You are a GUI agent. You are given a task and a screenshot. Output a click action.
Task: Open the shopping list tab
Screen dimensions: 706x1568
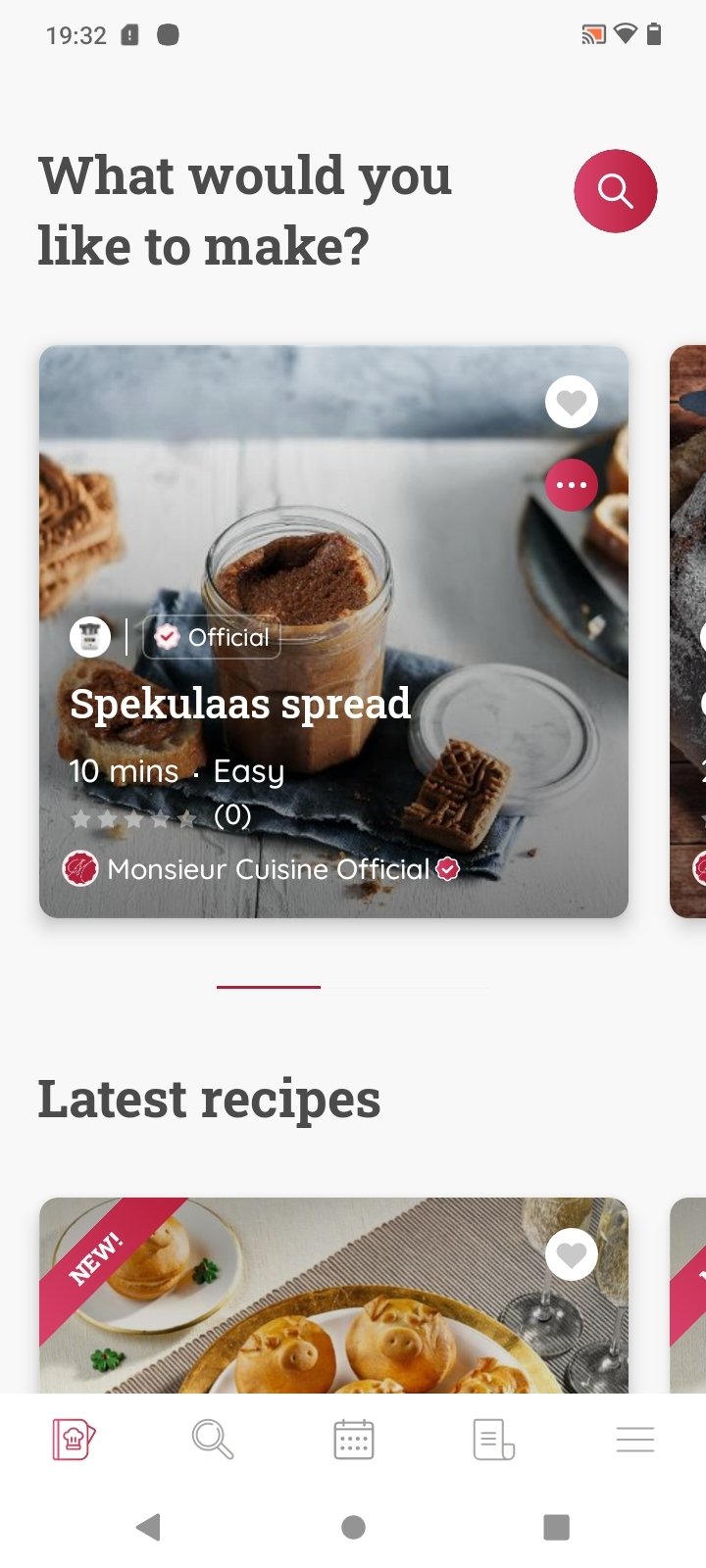click(x=493, y=1440)
